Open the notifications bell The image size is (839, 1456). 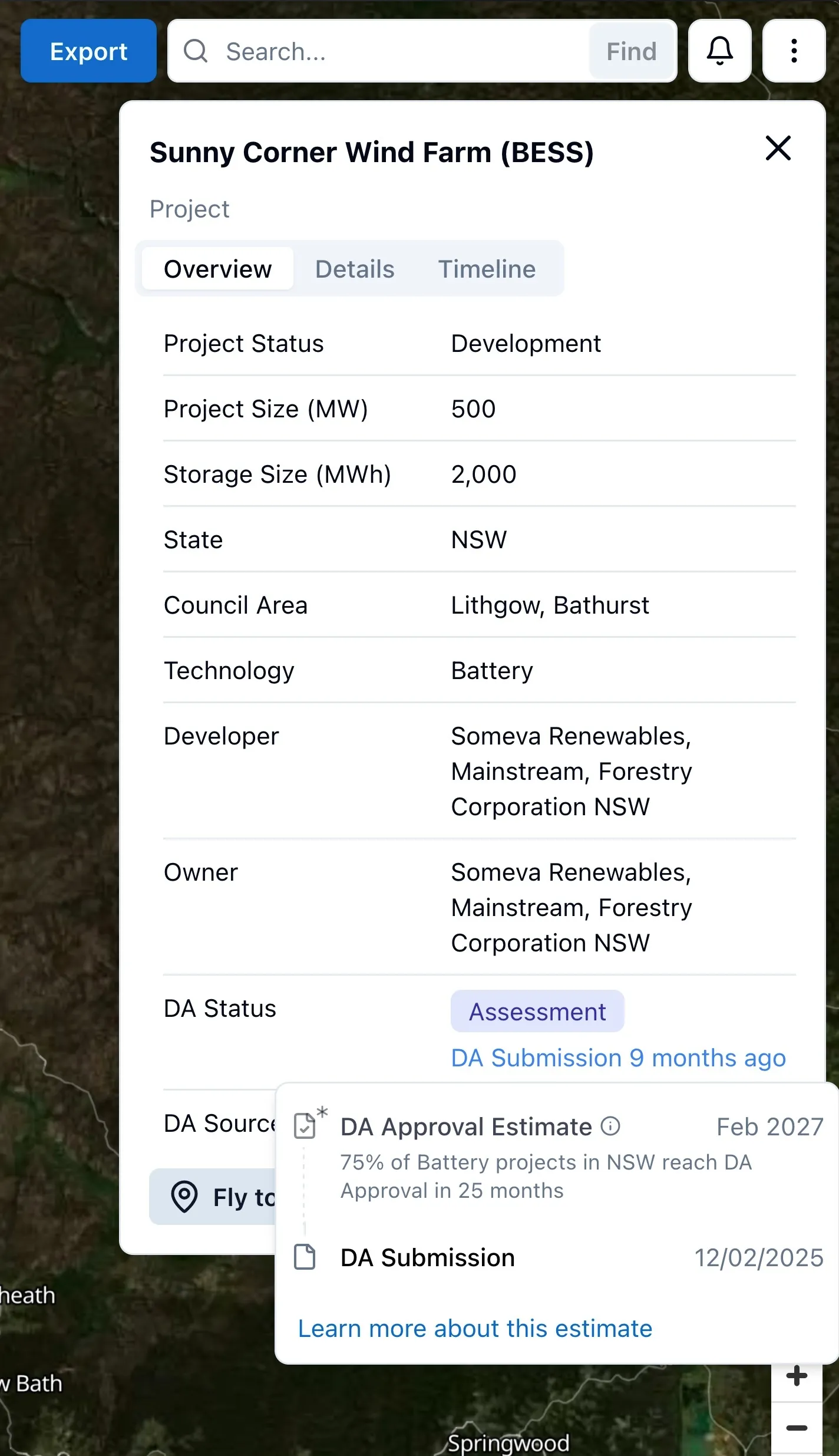point(719,51)
